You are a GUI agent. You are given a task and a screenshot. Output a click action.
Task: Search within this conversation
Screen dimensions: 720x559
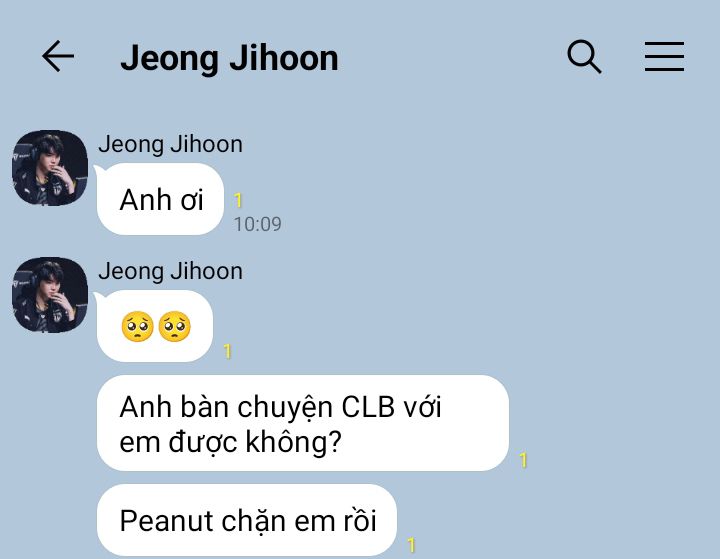point(584,57)
